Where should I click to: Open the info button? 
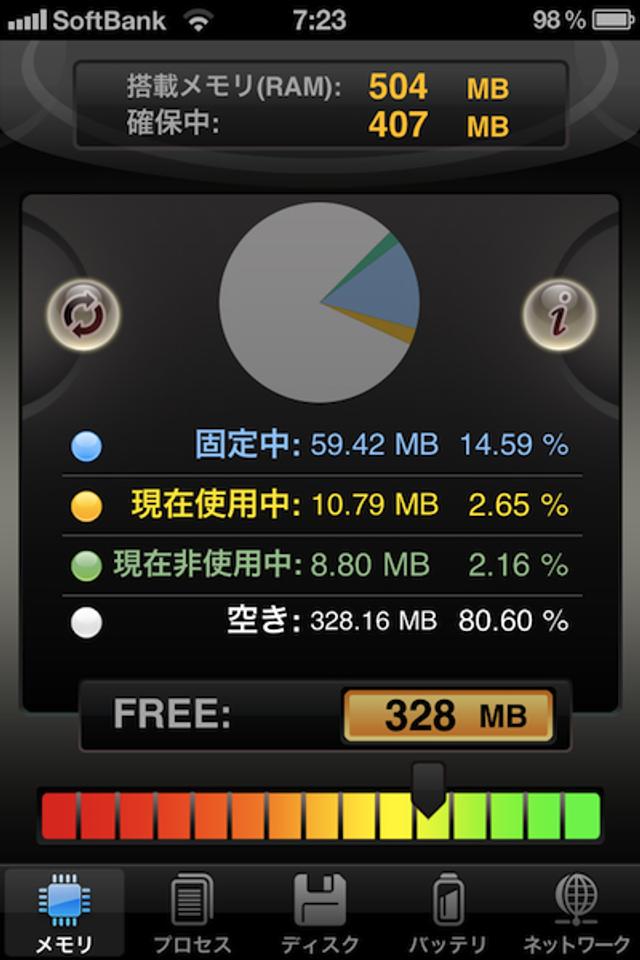click(559, 315)
